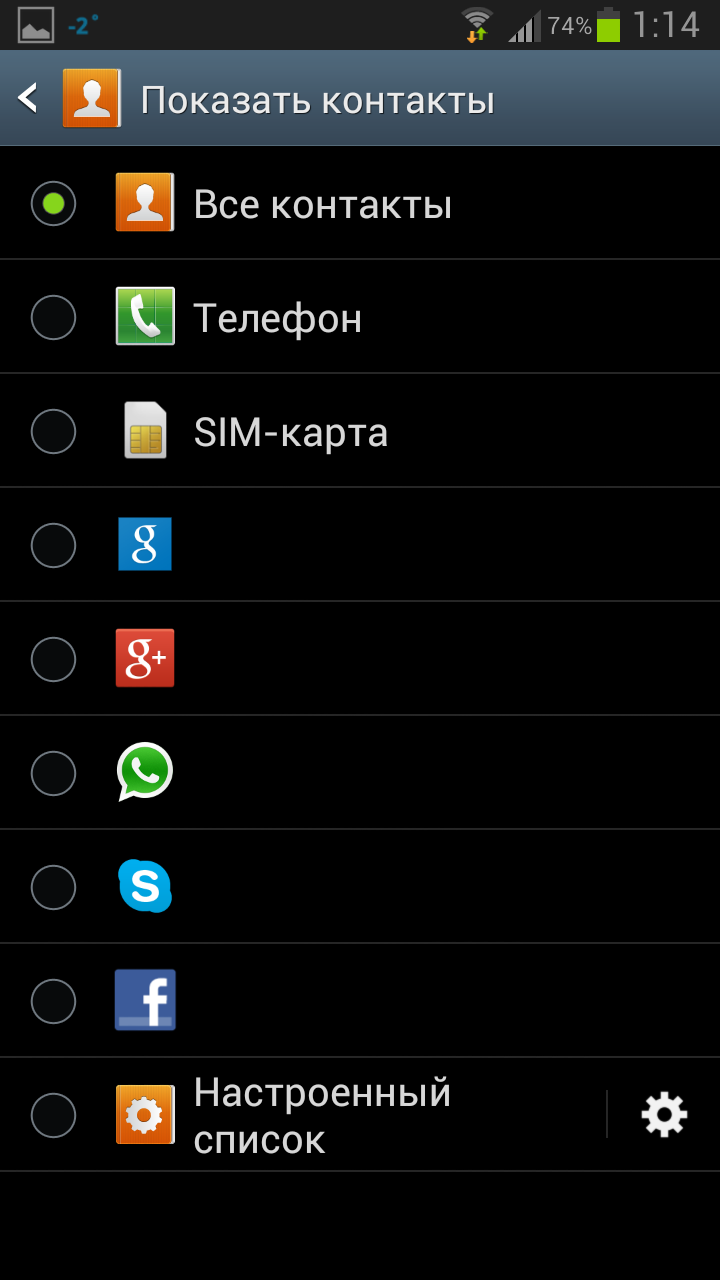Show WhatsApp contacts only

coord(360,773)
